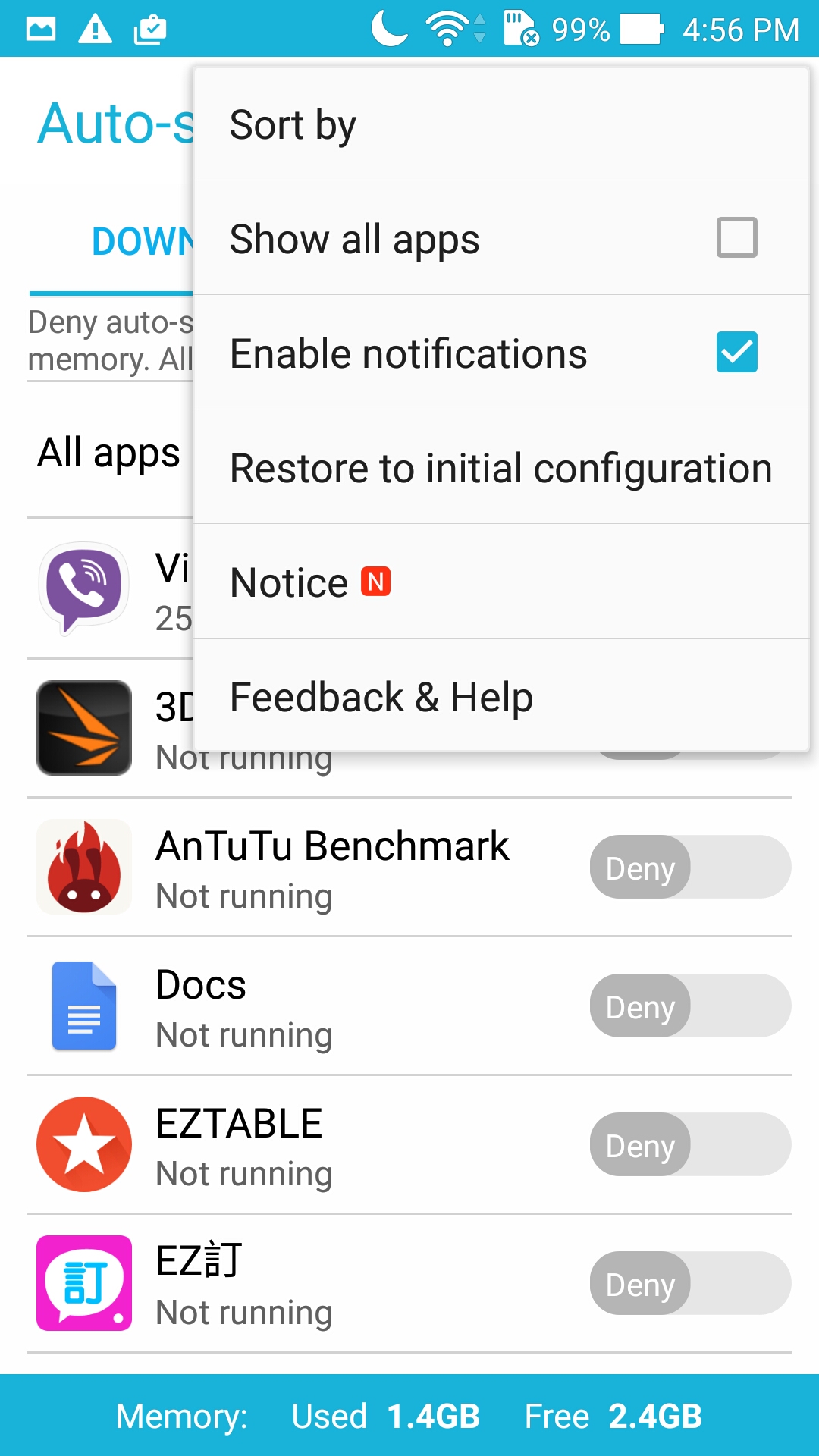Select Restore to initial configuration
The height and width of the screenshot is (1456, 819).
(x=500, y=468)
